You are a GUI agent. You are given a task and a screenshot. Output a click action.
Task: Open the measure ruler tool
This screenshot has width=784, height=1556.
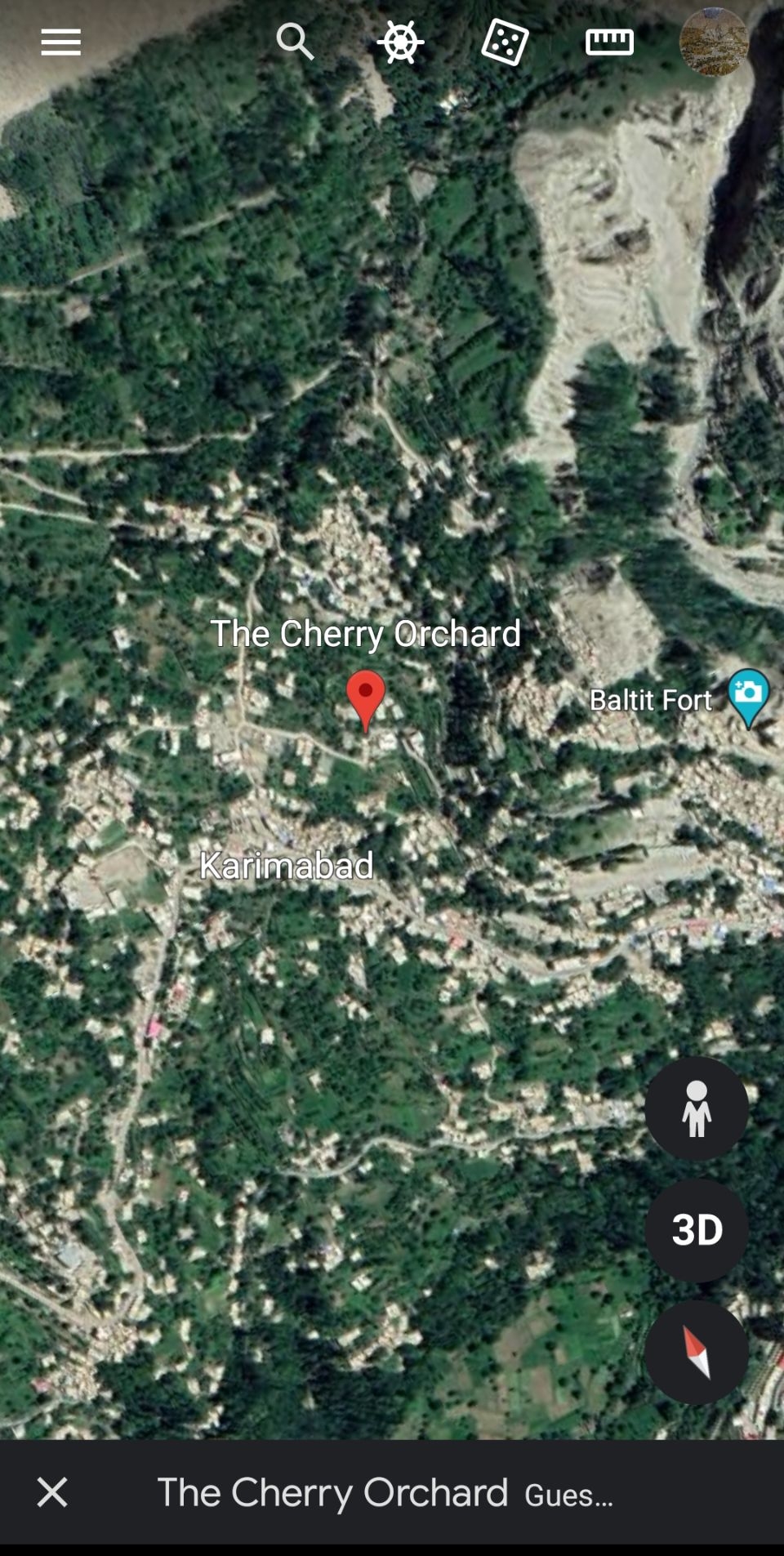tap(609, 42)
